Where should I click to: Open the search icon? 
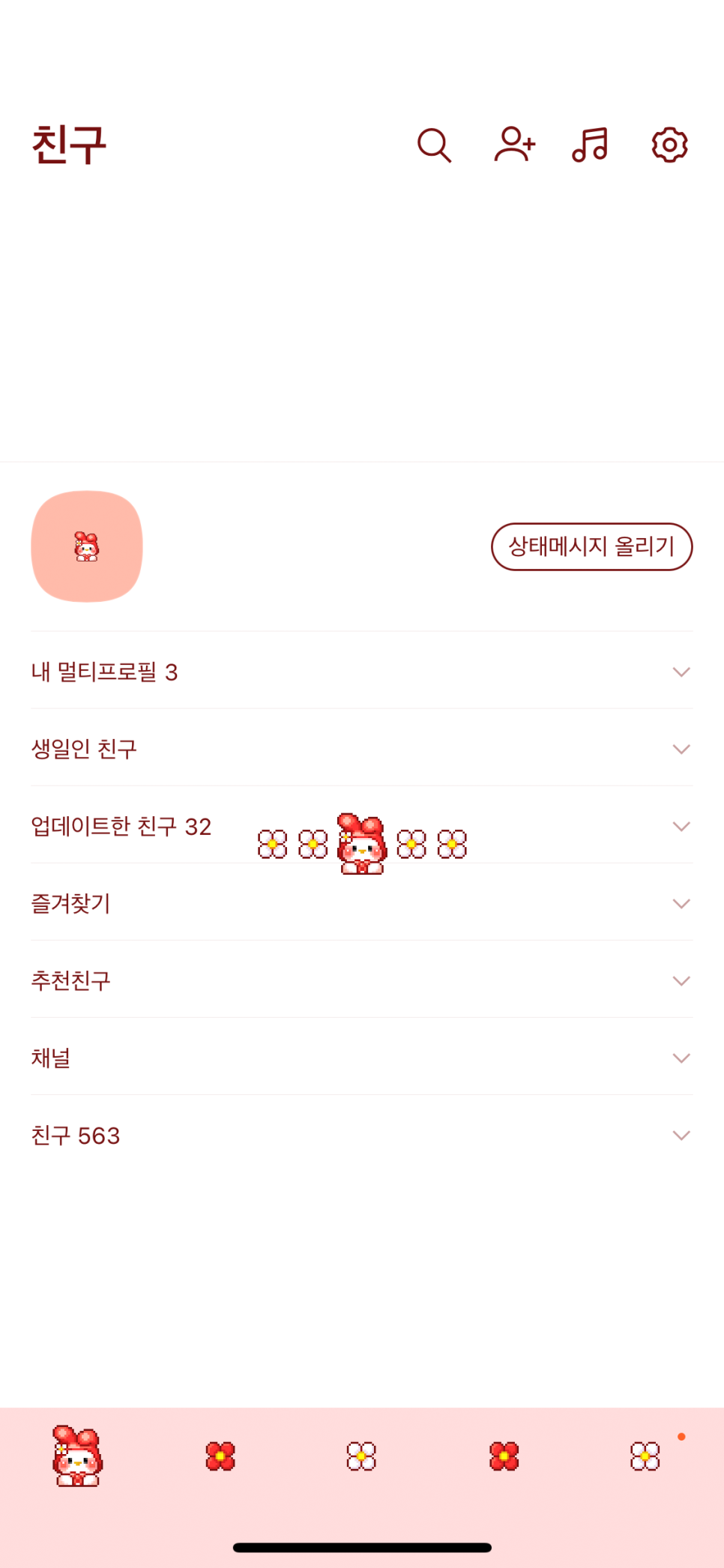pos(434,145)
